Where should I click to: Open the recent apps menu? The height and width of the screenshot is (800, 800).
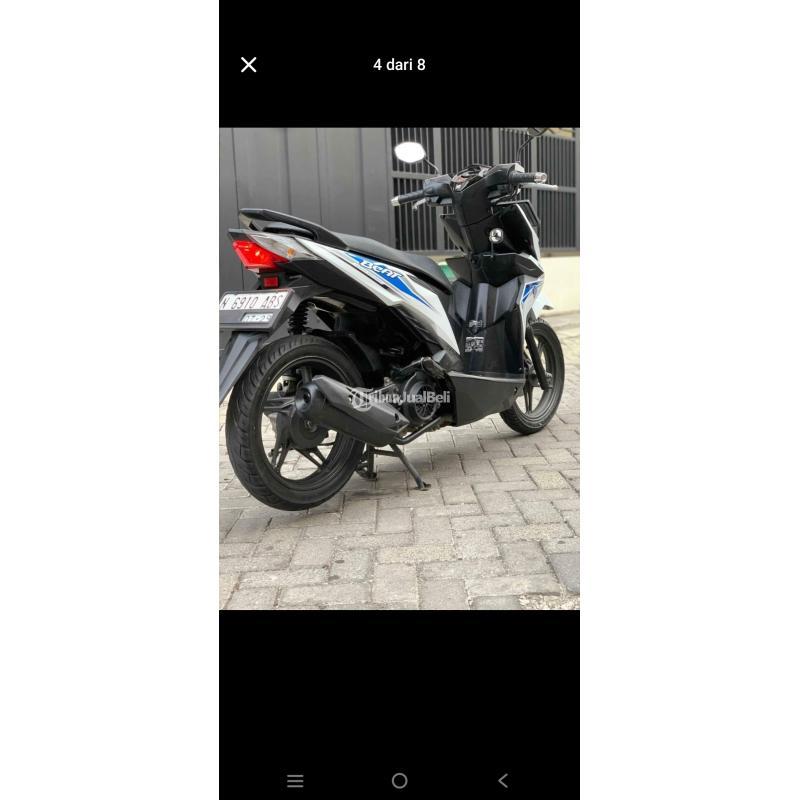pos(295,781)
